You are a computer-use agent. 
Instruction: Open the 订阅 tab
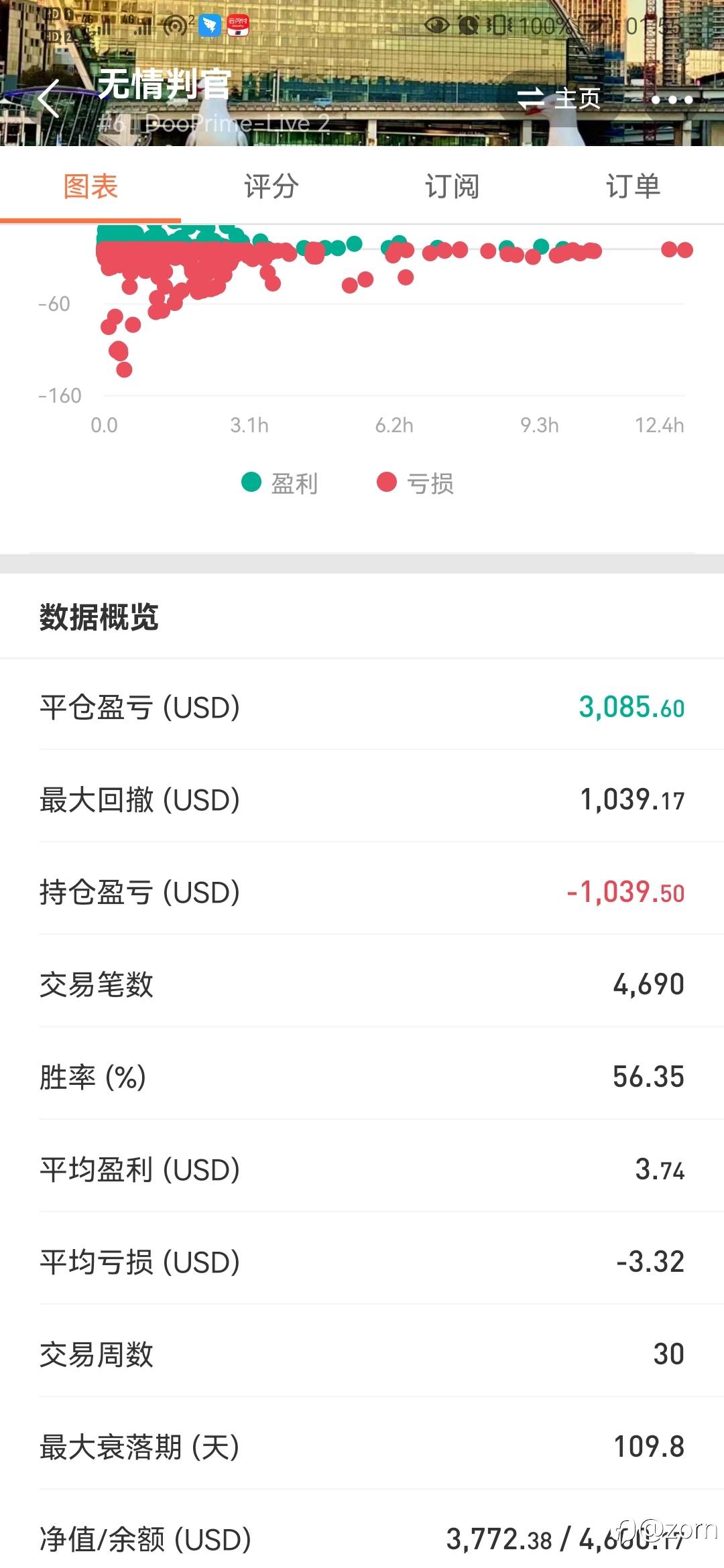point(452,186)
